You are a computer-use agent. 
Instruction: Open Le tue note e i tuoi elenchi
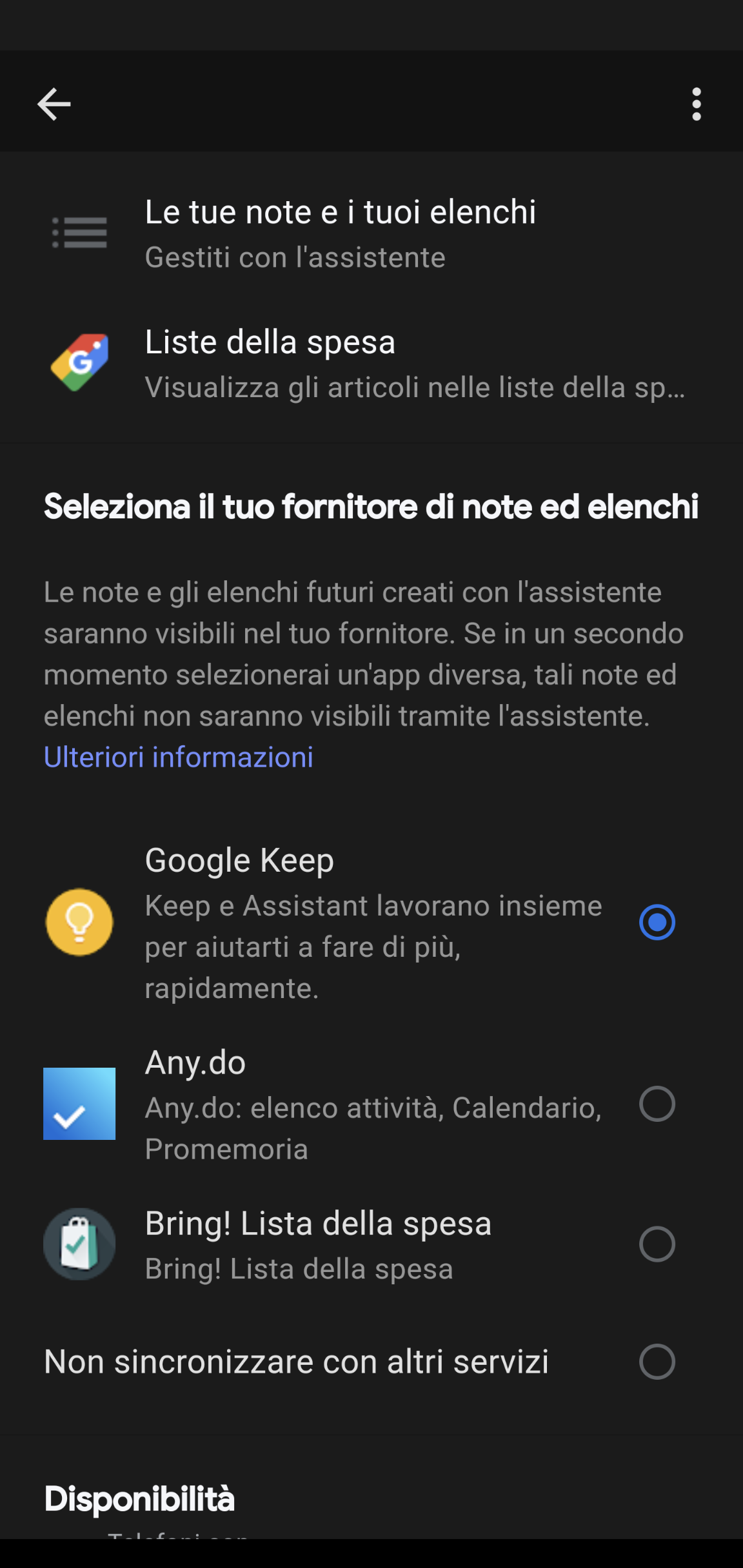(x=341, y=232)
